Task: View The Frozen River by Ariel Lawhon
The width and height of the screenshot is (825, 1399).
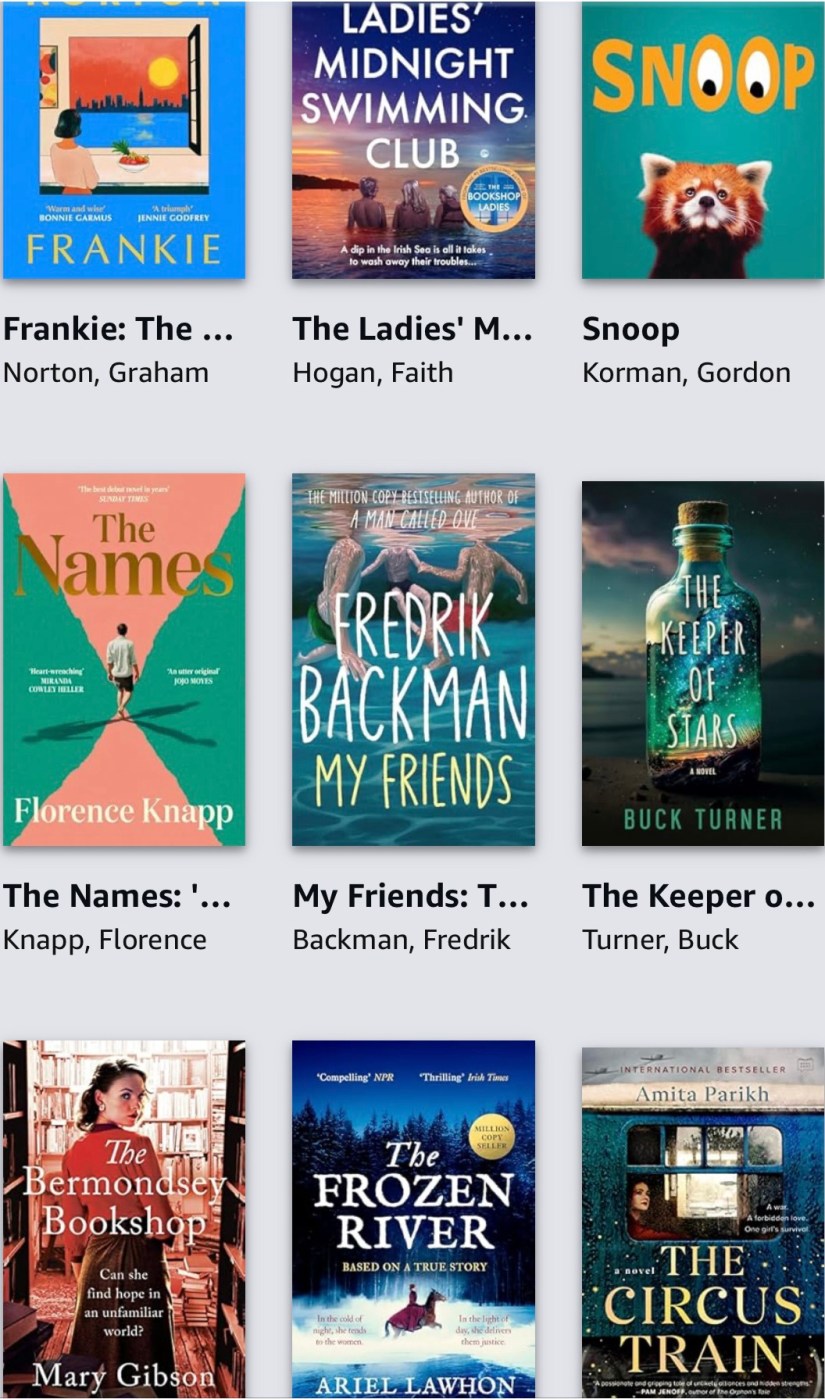Action: pyautogui.click(x=413, y=1218)
